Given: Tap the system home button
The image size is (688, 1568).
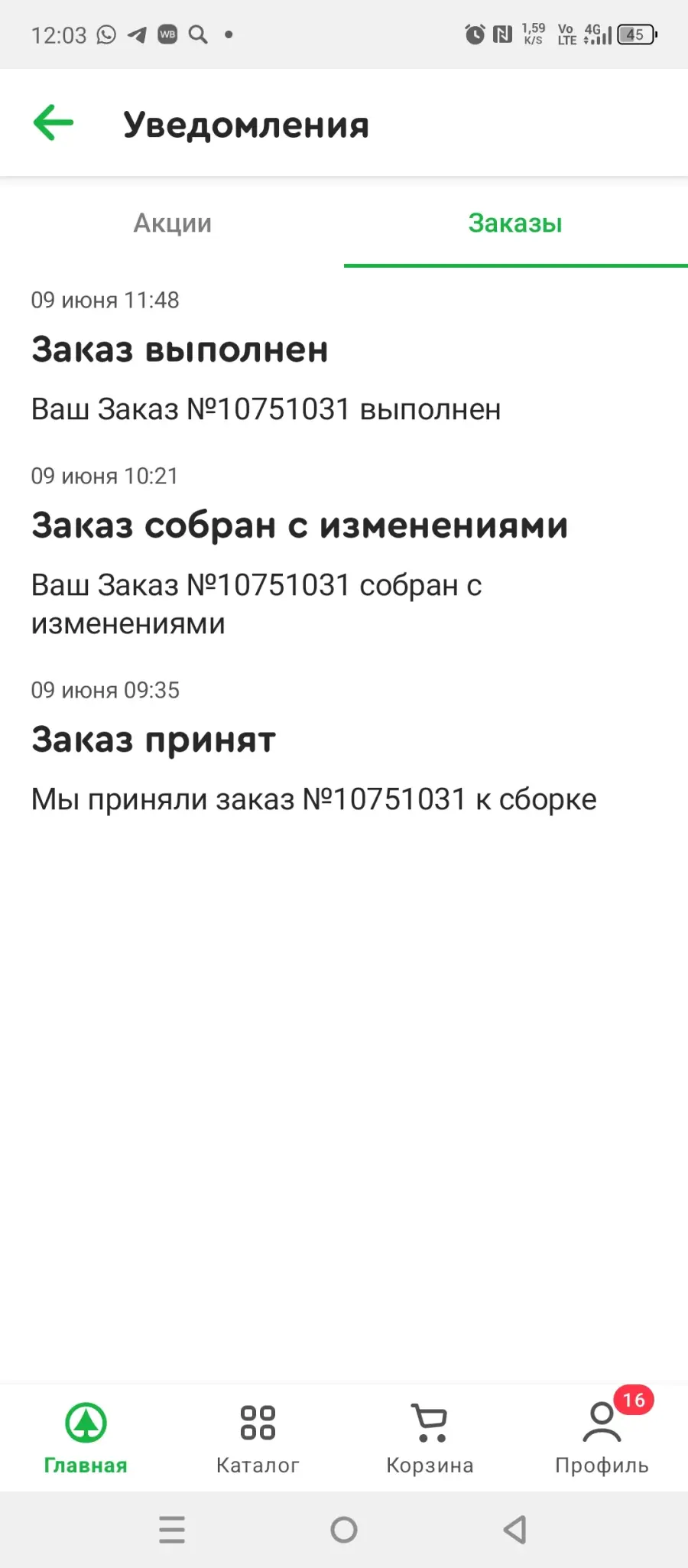Looking at the screenshot, I should (x=344, y=1530).
